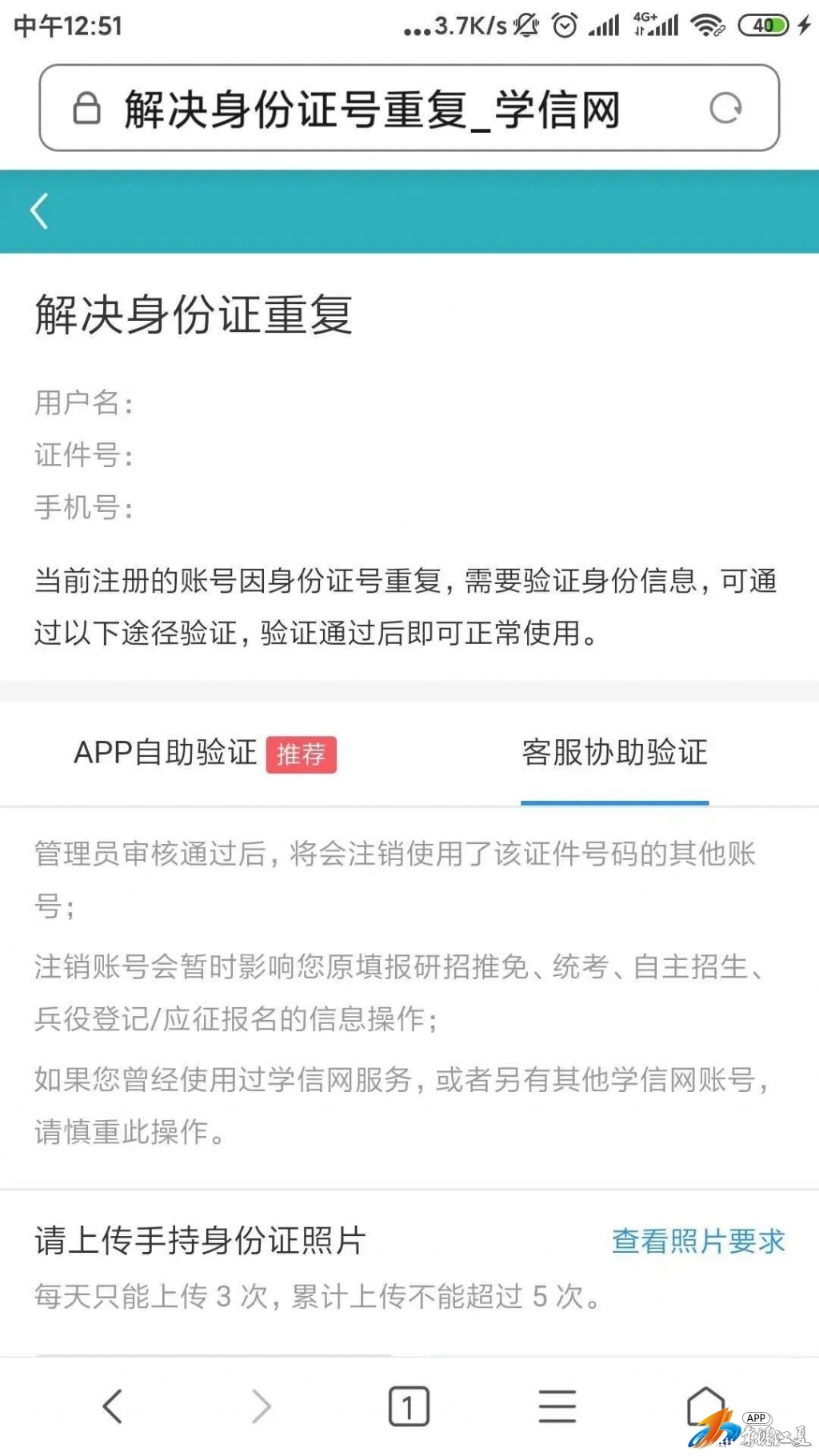The height and width of the screenshot is (1456, 819).
Task: Go to the browser home page
Action: [705, 1406]
